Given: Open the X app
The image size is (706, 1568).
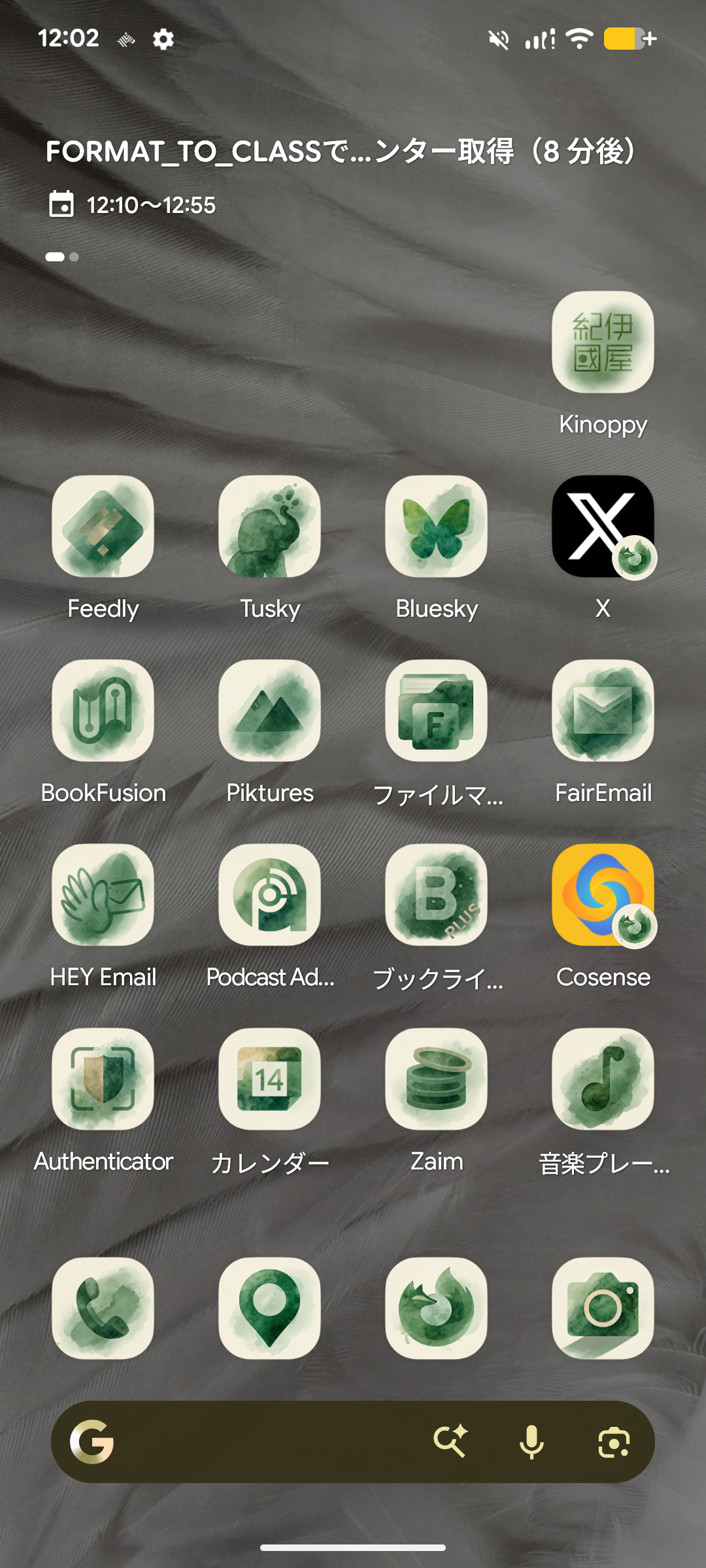Looking at the screenshot, I should click(x=603, y=527).
